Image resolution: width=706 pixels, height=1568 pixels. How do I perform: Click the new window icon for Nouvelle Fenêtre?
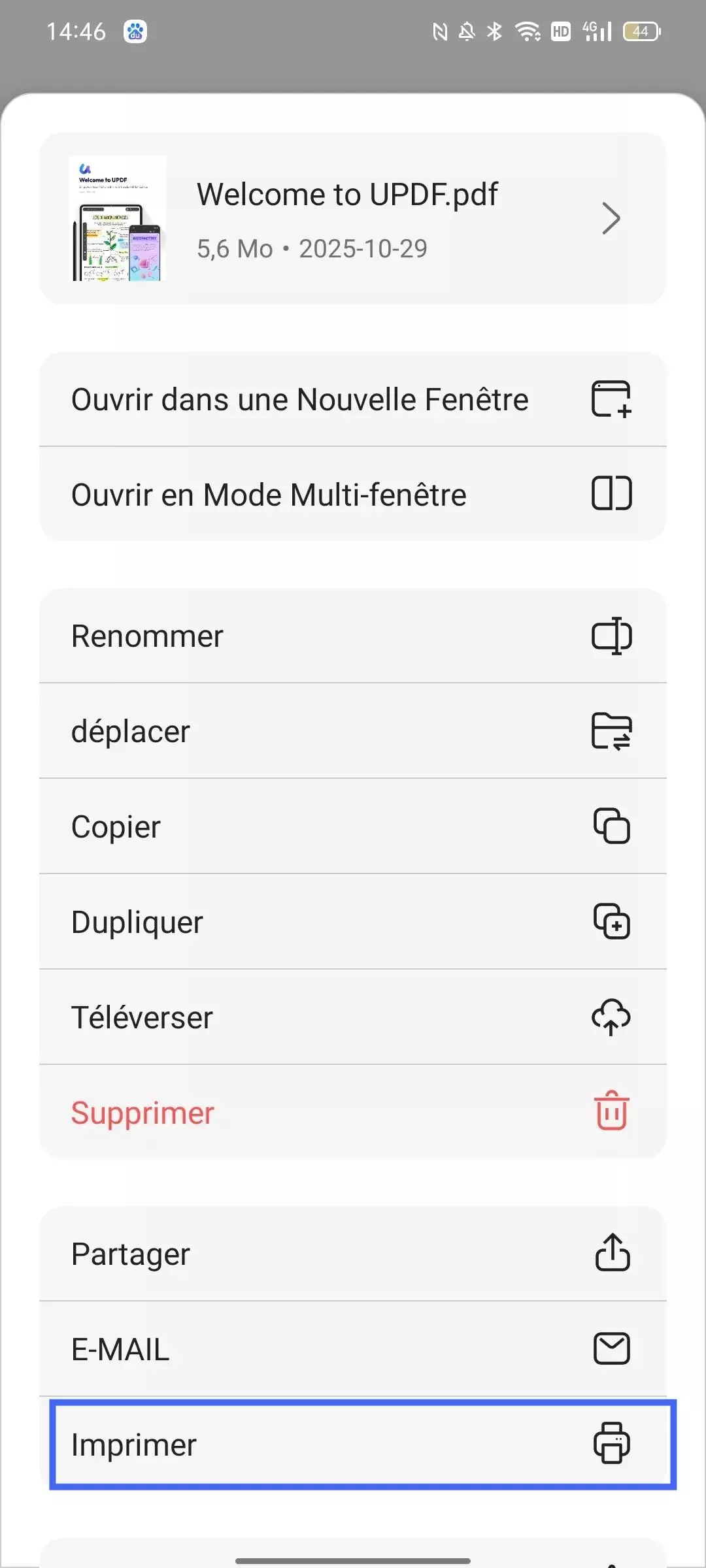coord(612,400)
